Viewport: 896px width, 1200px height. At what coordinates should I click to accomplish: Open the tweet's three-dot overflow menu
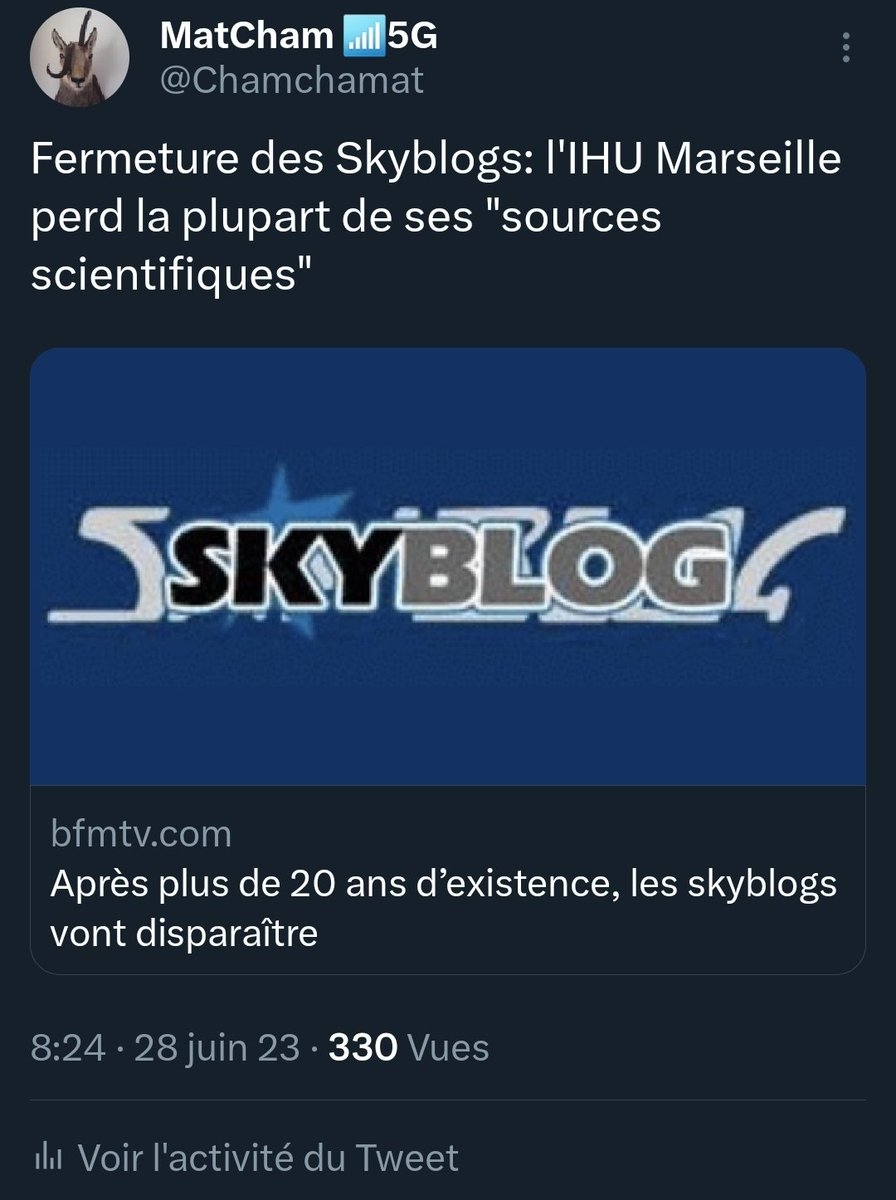845,49
